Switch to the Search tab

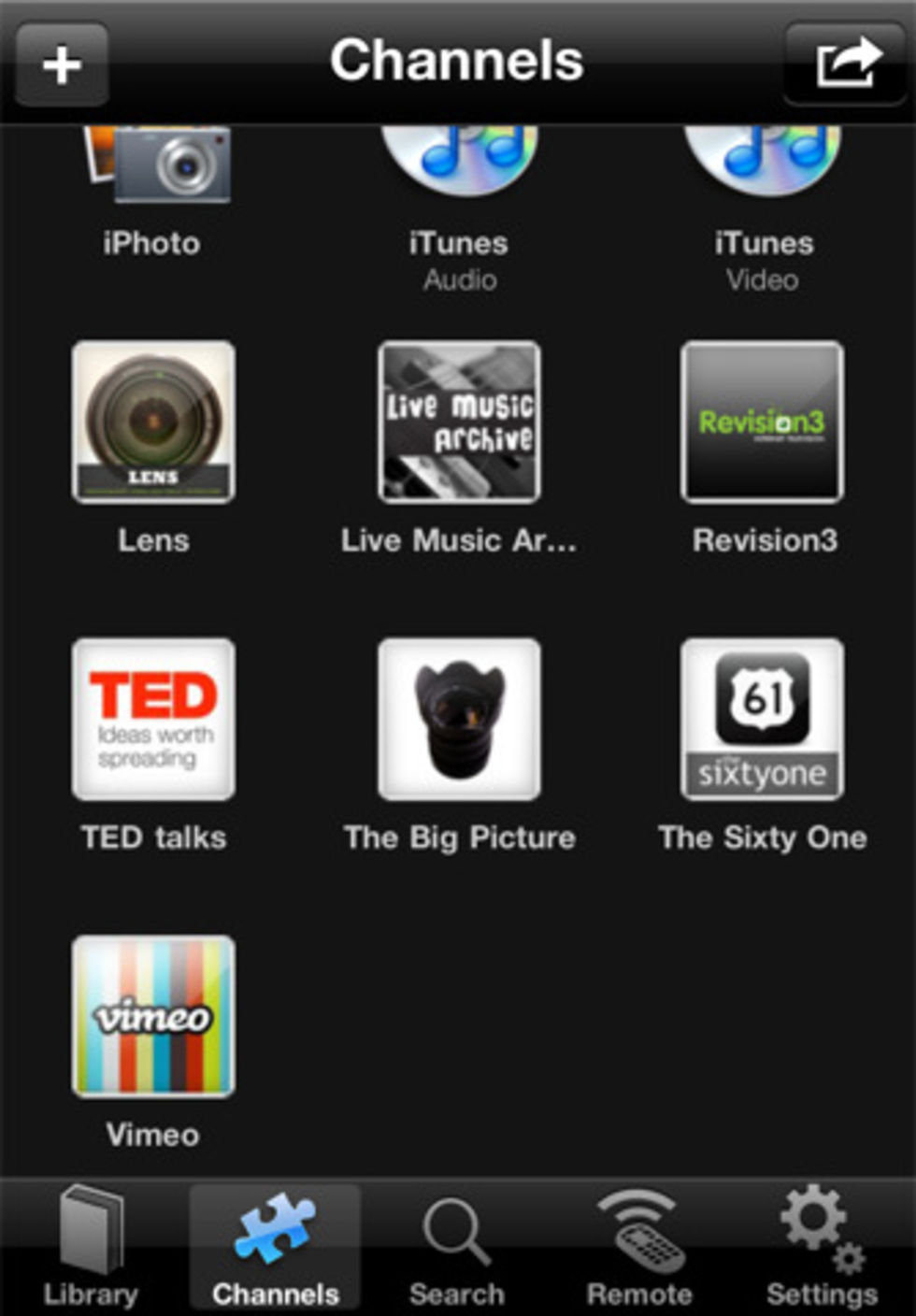click(x=457, y=1248)
